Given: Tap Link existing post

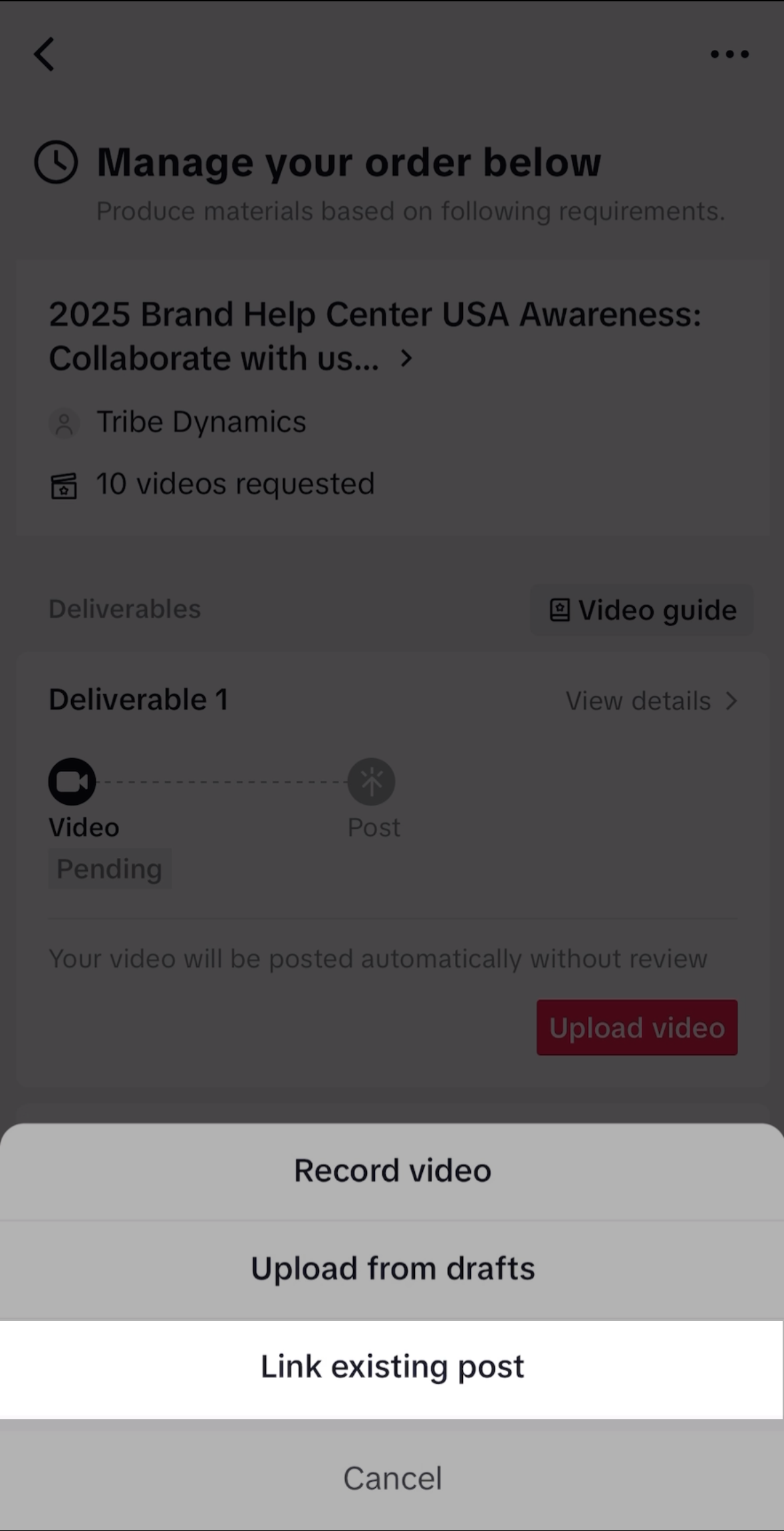Looking at the screenshot, I should click(392, 1367).
